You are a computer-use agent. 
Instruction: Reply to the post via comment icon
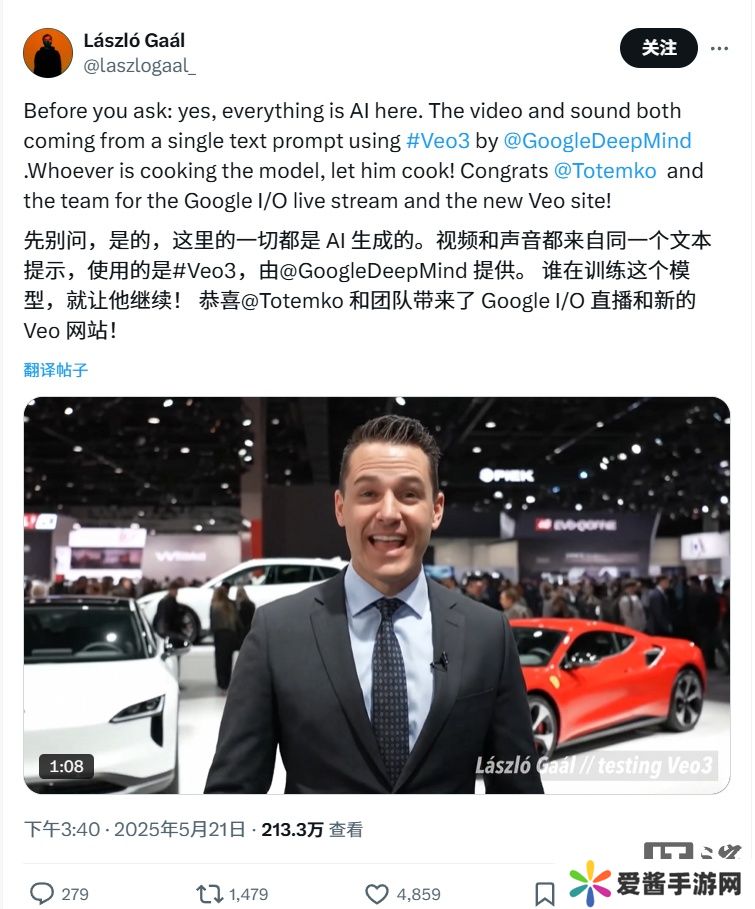(42, 893)
